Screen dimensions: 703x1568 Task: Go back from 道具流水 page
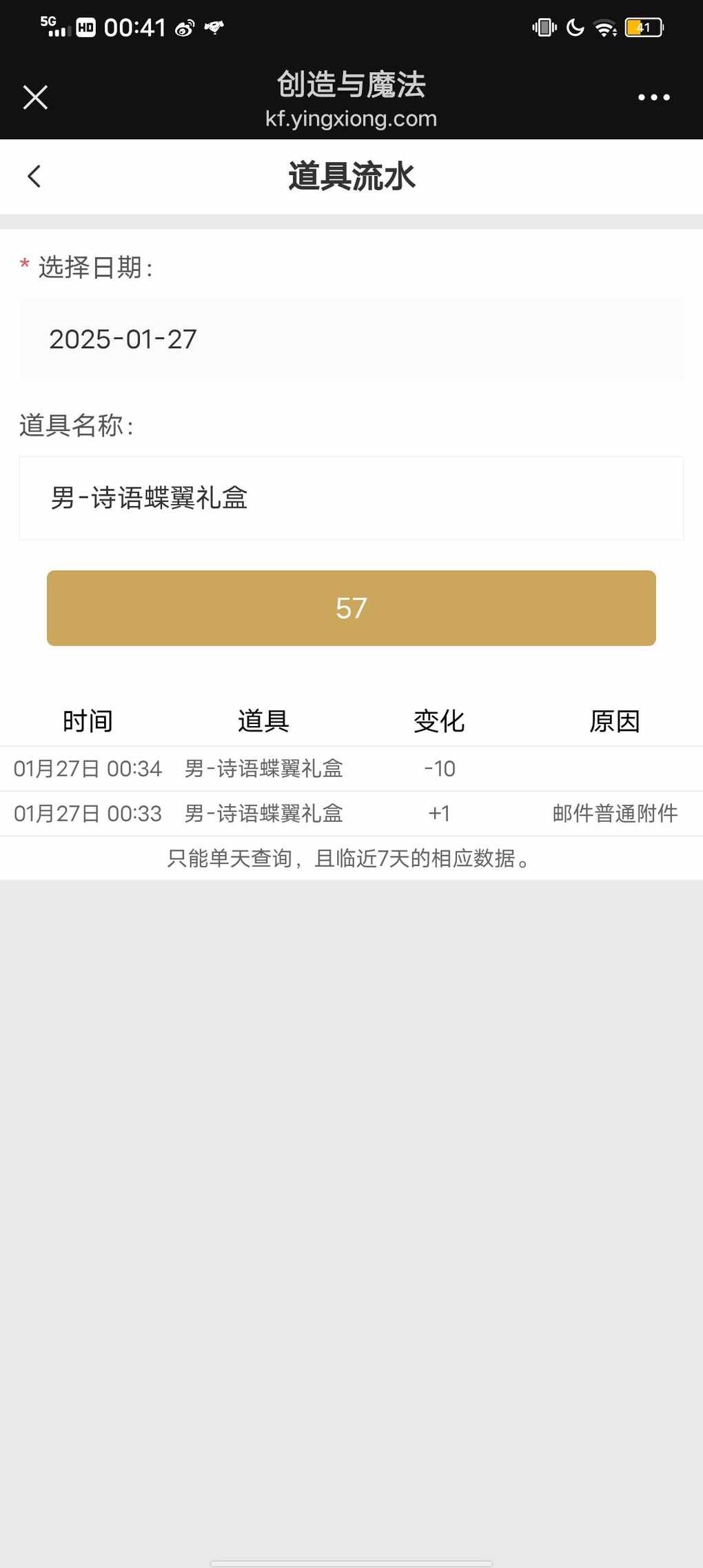coord(34,176)
